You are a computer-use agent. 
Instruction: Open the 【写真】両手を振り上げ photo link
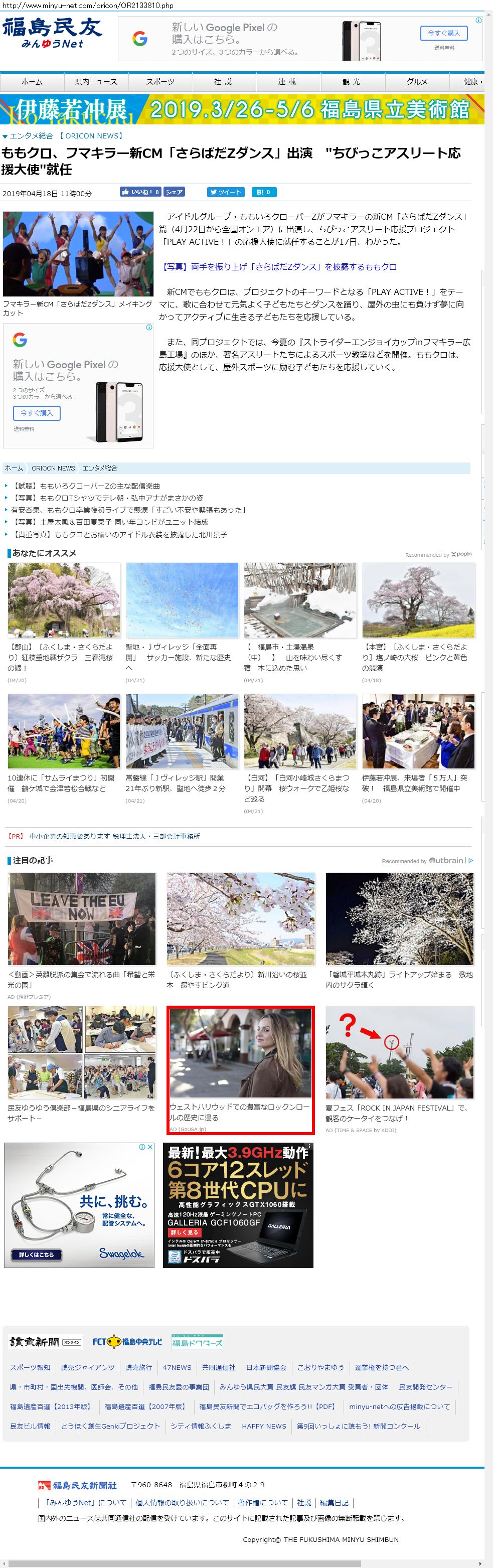pyautogui.click(x=279, y=267)
